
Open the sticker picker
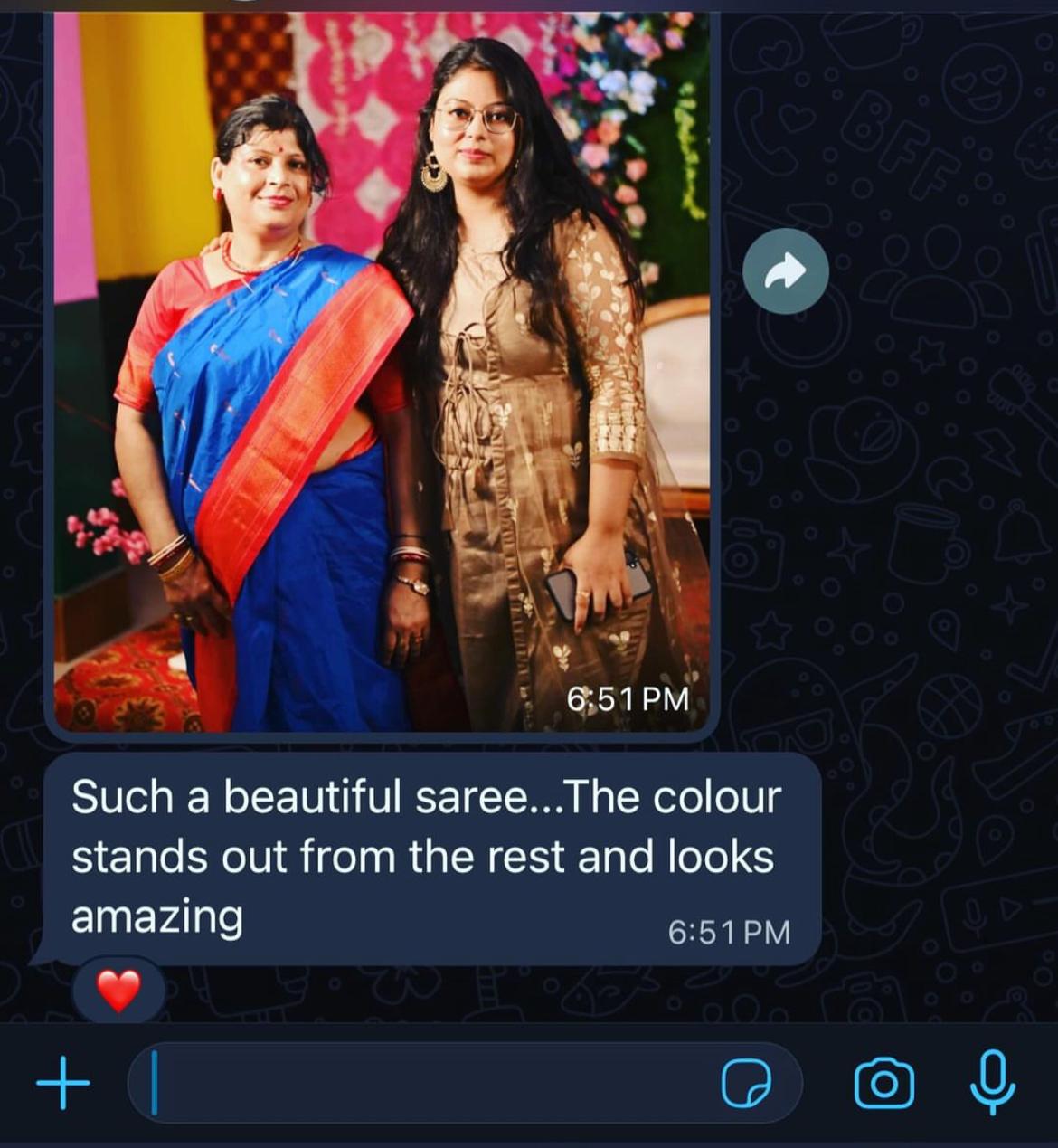[746, 1082]
